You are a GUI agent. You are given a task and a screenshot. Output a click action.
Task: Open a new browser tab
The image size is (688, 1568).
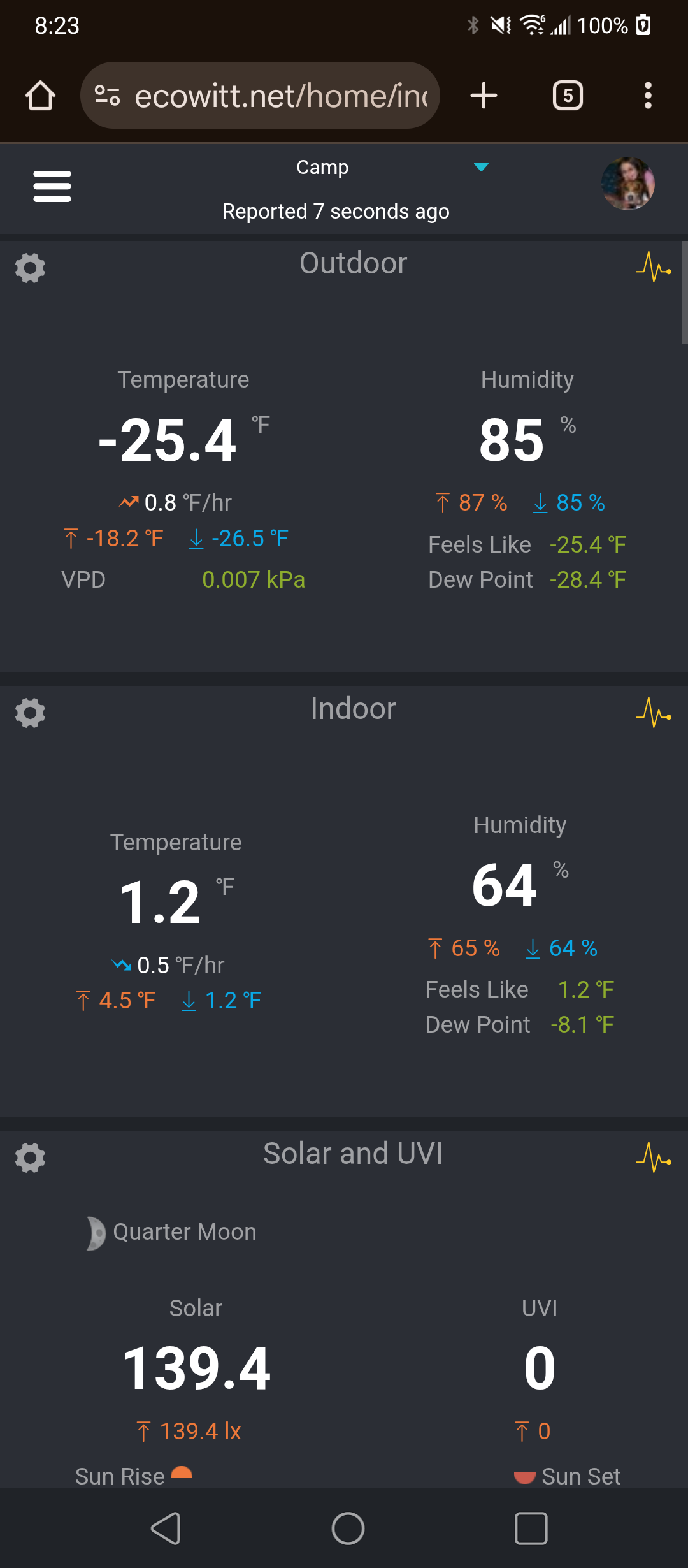(x=484, y=96)
